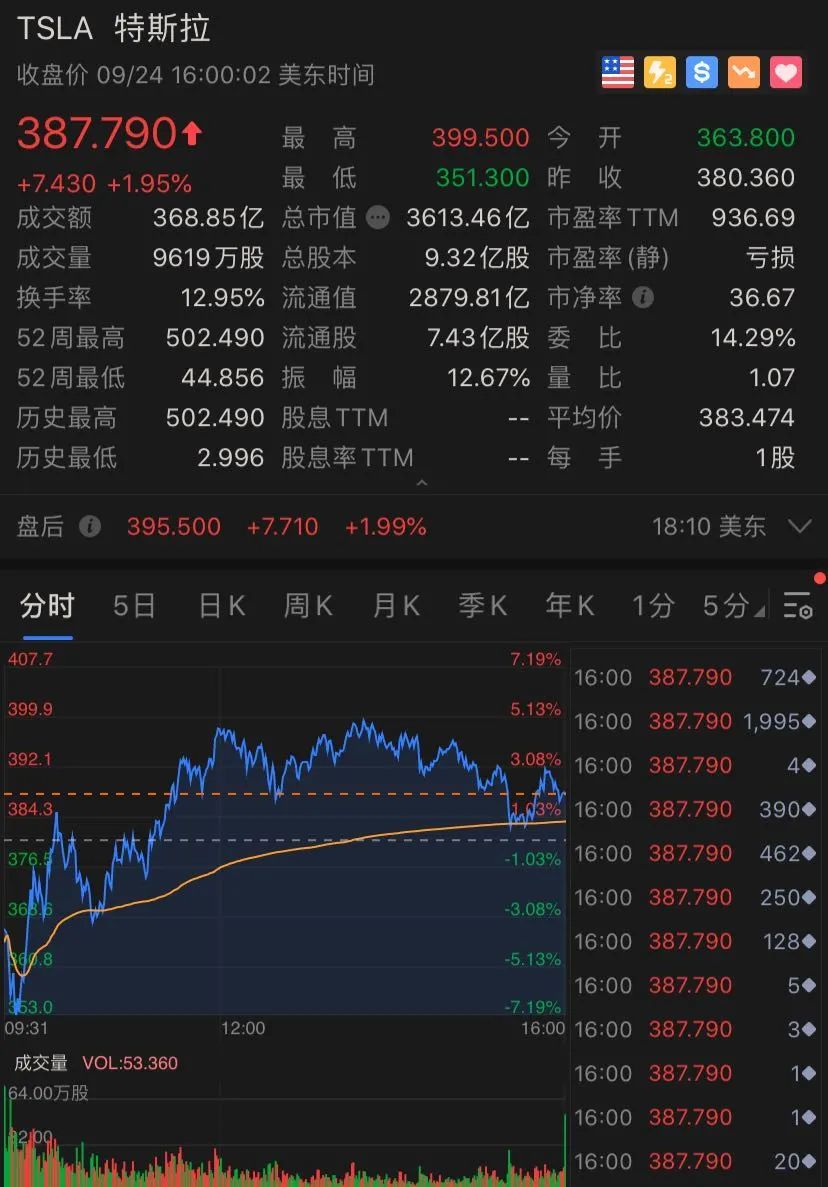Switch to the 5日 chart tab

[x=134, y=606]
